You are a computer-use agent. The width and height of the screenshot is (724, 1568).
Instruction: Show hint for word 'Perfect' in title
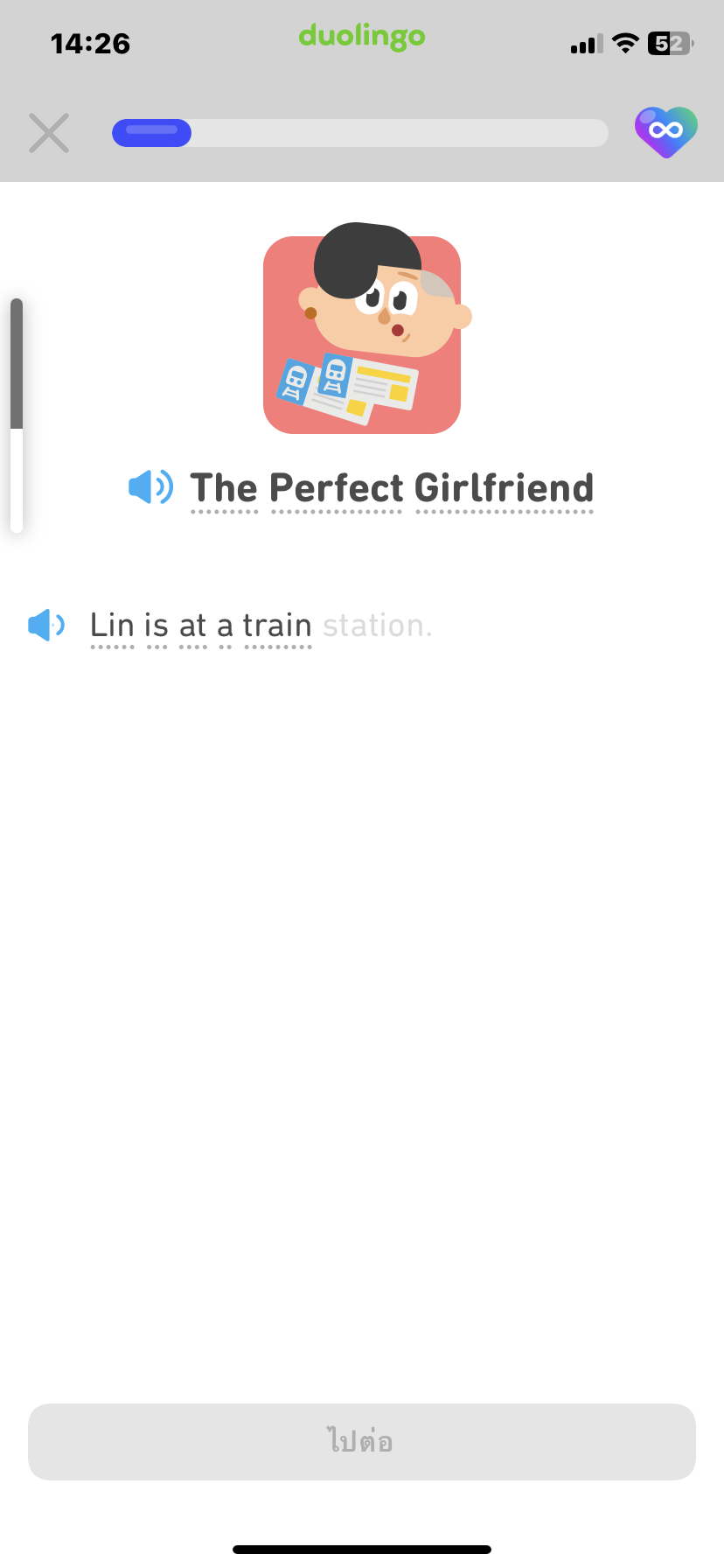(337, 488)
